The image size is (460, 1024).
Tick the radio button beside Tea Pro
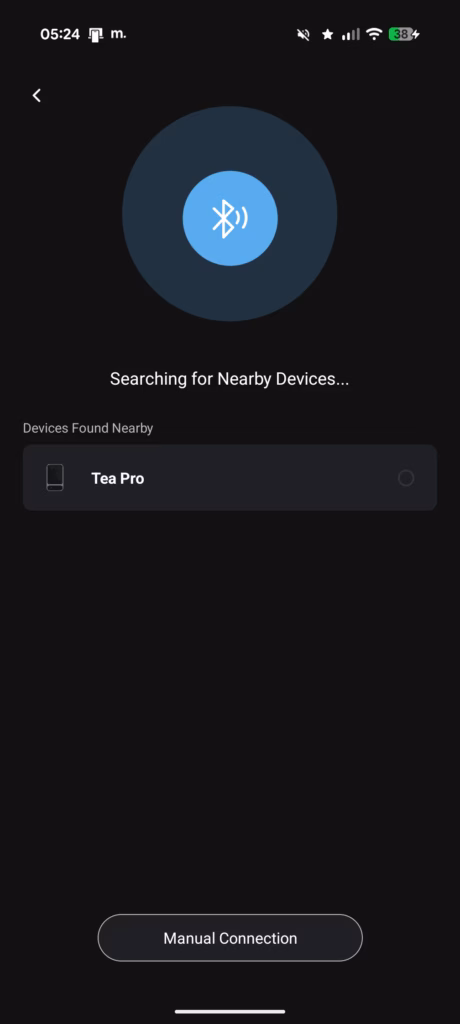pos(406,478)
